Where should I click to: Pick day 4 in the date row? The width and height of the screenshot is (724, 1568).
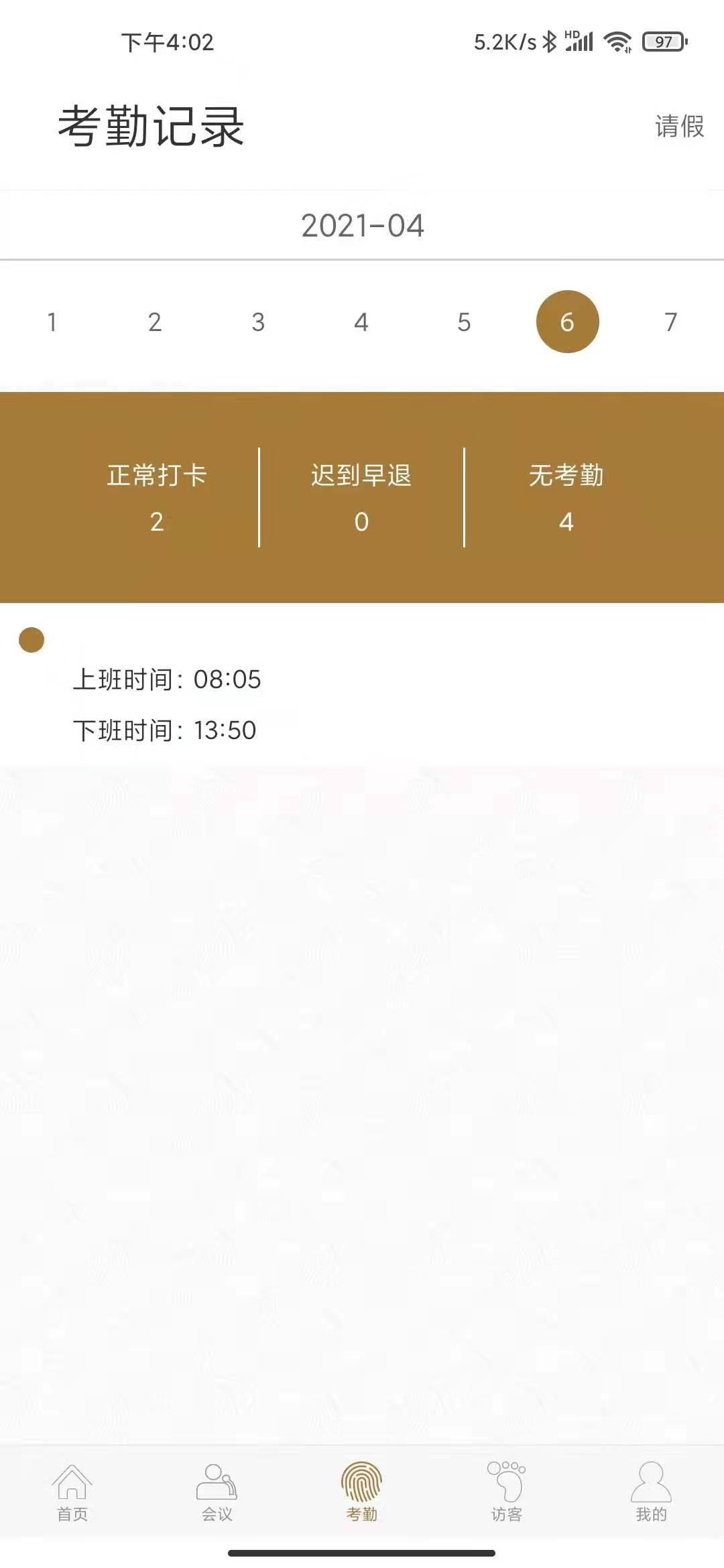coord(361,322)
